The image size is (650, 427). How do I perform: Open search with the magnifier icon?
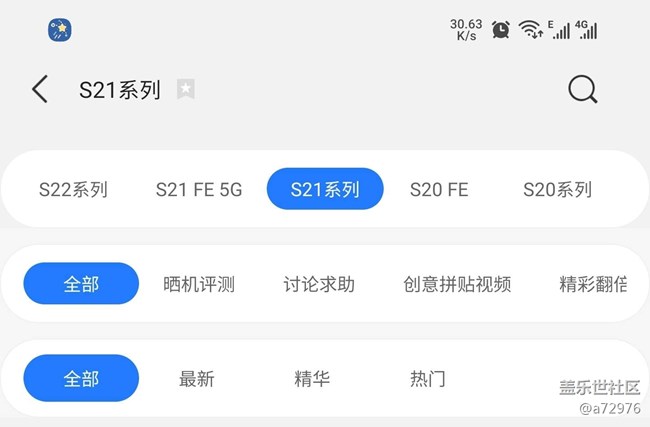[x=582, y=89]
